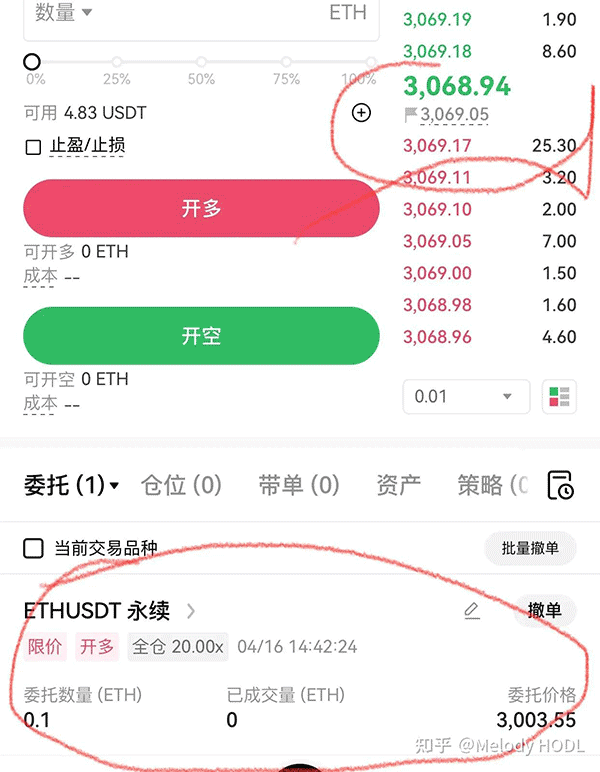Open ETHUSDT 永续 contract details
This screenshot has width=600, height=772.
click(x=110, y=610)
